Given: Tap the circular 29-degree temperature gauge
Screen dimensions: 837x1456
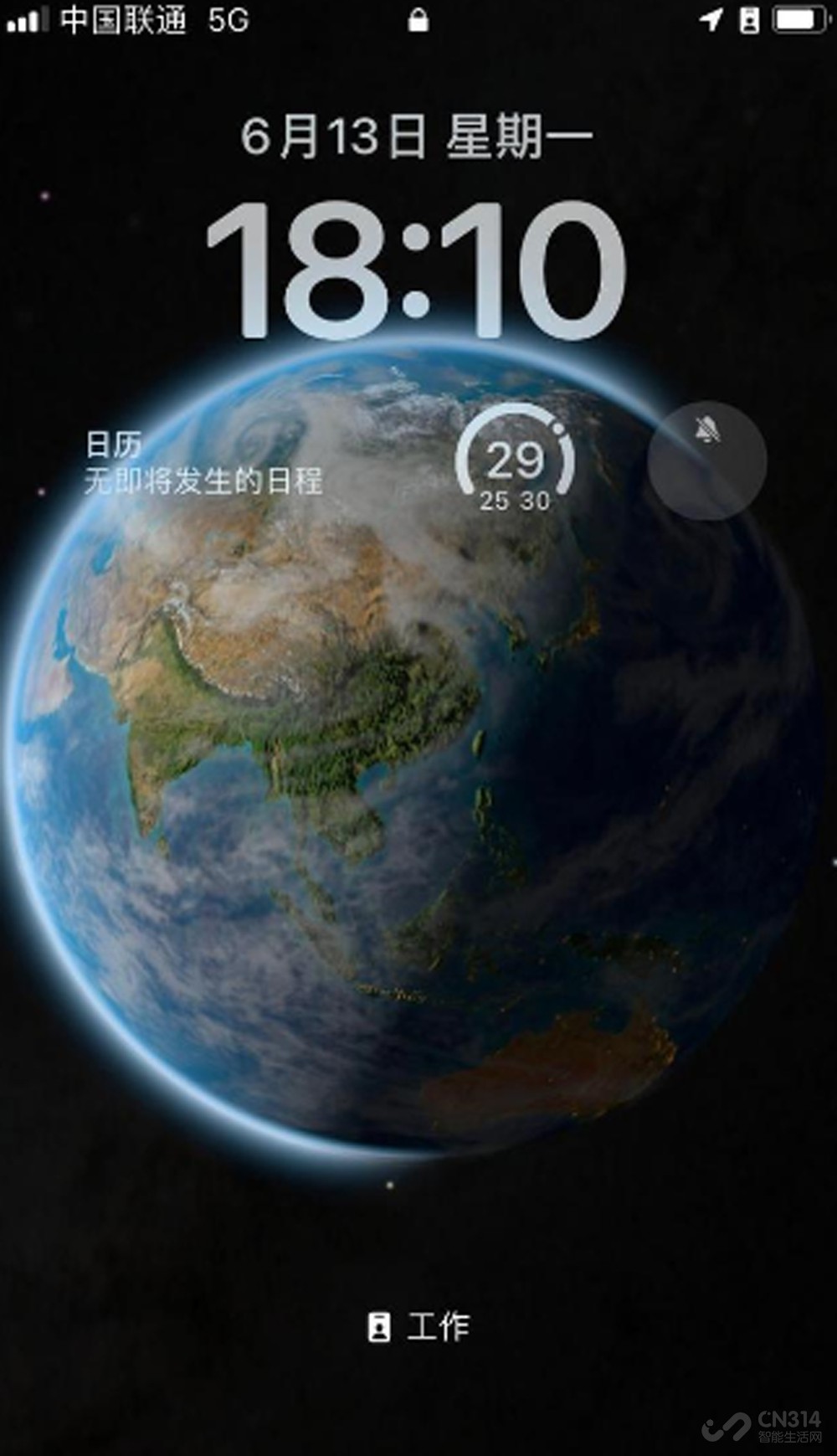Looking at the screenshot, I should [516, 456].
